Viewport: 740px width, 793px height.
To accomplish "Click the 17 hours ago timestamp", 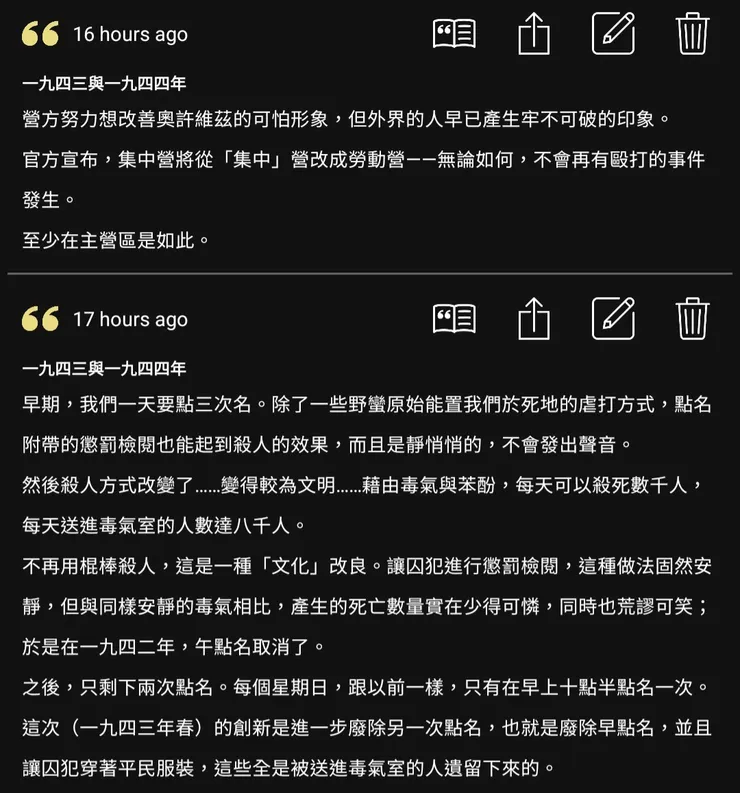I will (131, 320).
